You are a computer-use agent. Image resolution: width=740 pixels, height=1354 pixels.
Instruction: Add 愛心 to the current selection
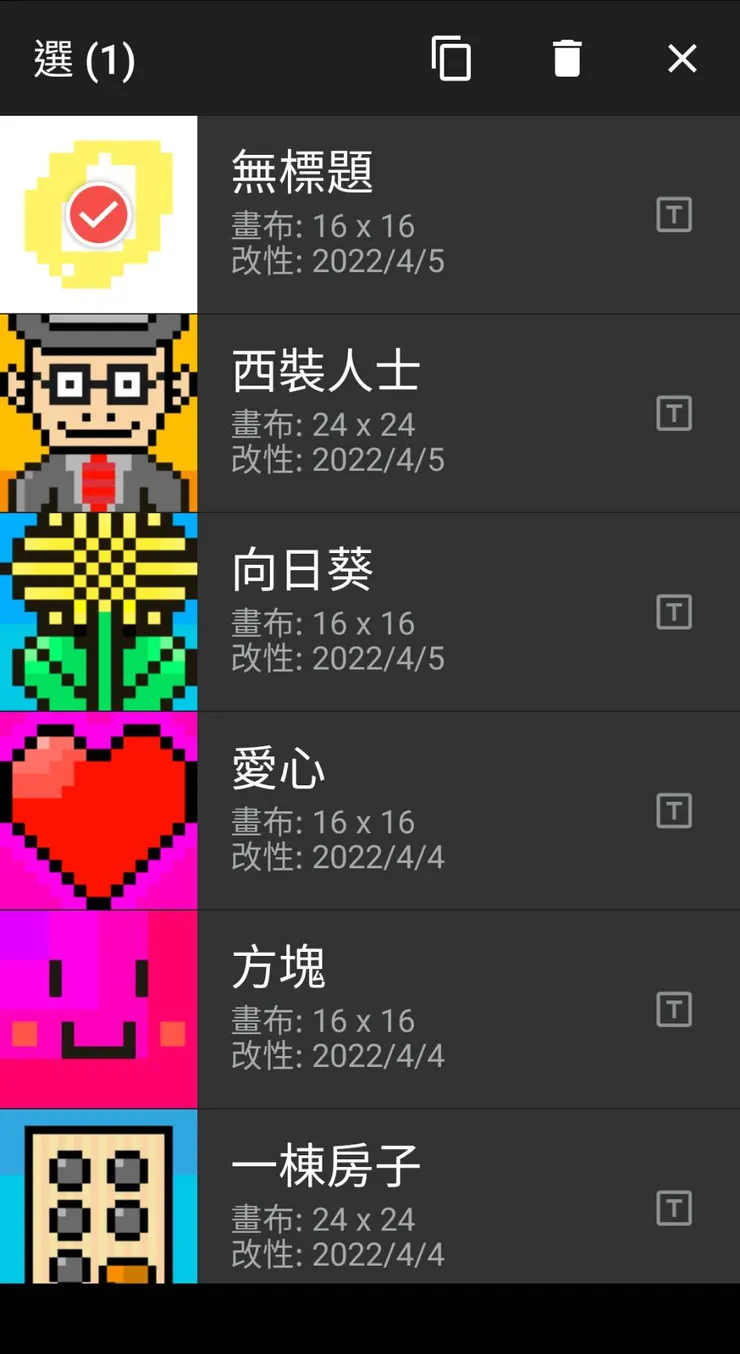click(99, 810)
